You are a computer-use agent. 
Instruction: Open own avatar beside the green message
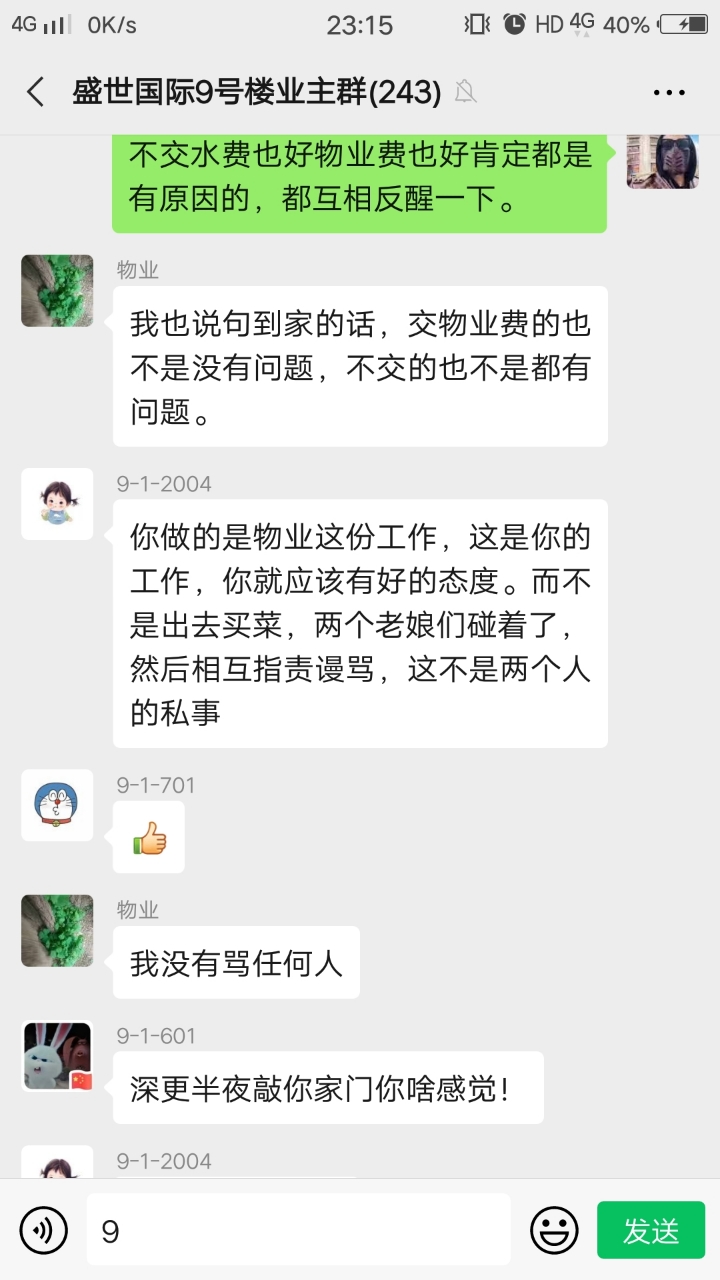click(x=662, y=160)
